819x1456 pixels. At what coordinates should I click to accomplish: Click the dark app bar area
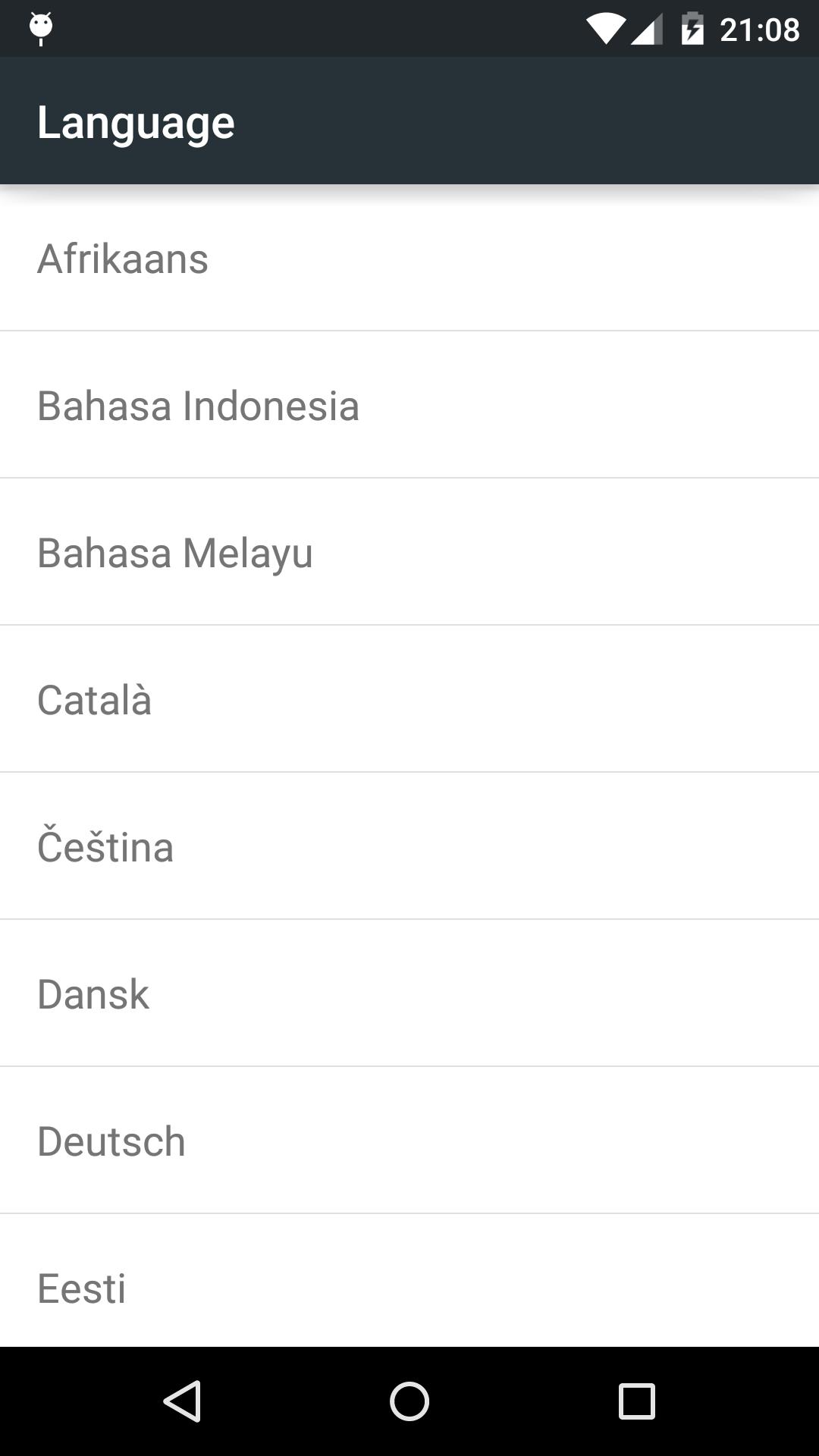pos(531,121)
